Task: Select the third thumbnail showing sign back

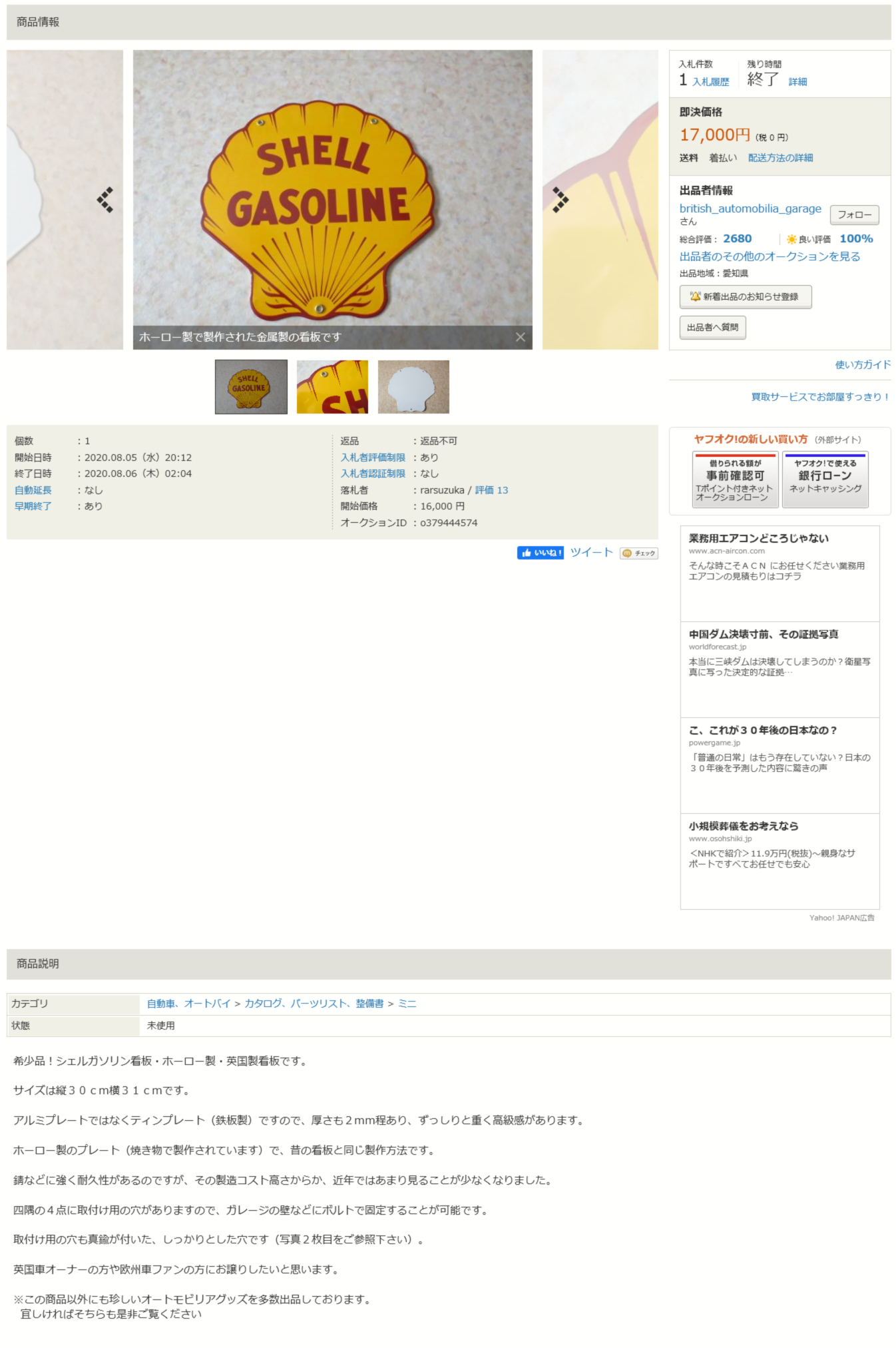Action: [413, 387]
